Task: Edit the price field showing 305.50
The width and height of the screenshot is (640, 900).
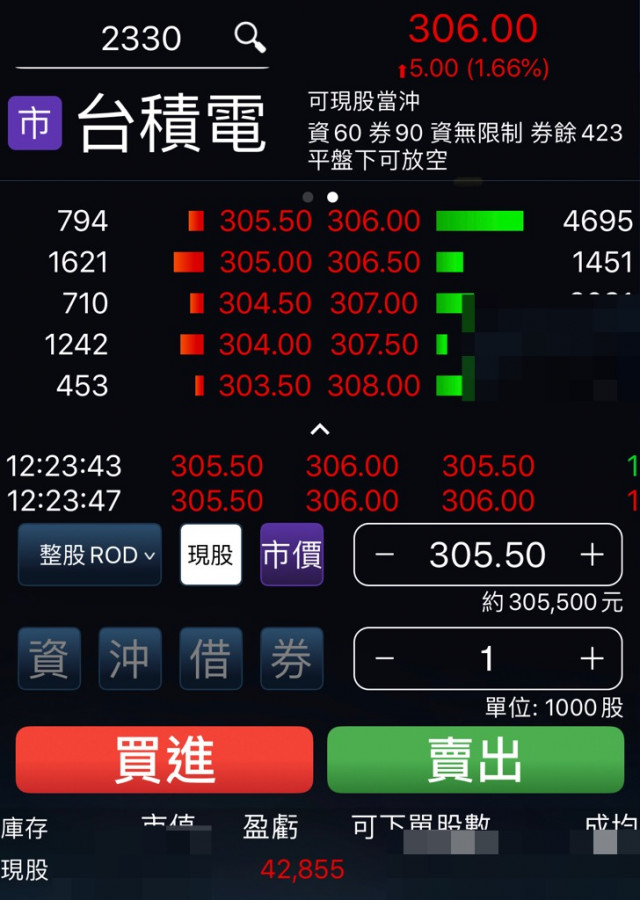Action: tap(488, 555)
